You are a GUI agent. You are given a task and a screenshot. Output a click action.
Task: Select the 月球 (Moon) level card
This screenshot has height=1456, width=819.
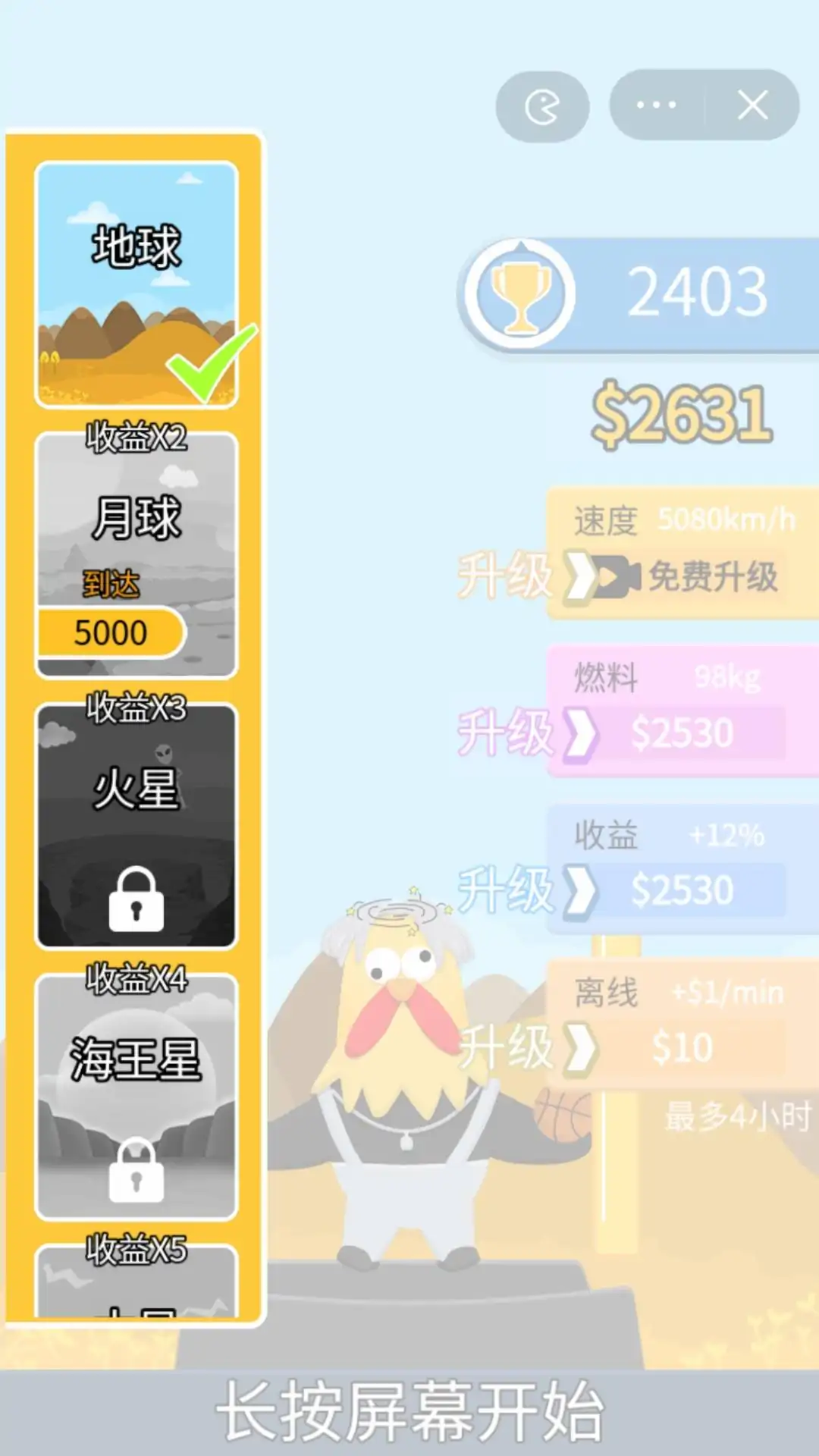(136, 554)
